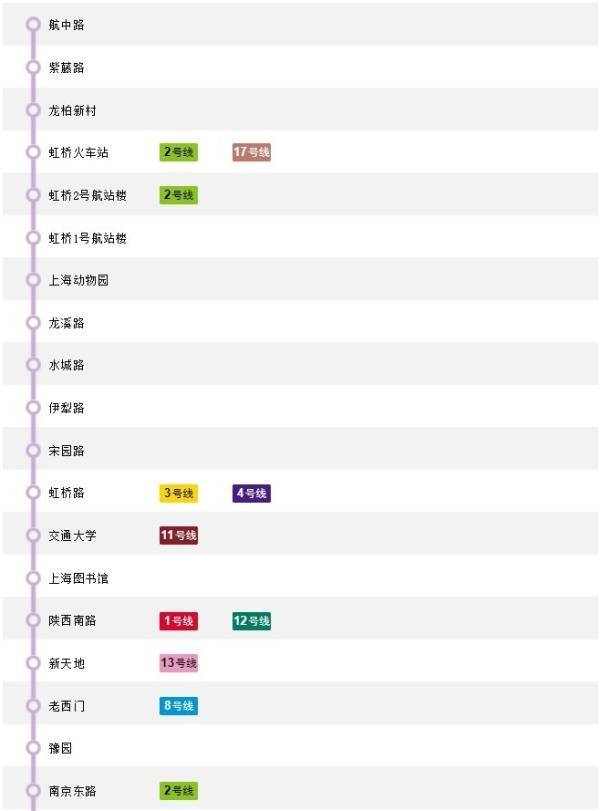Tap the 4号线 transfer badge at 虹桥路
Viewport: 600px width, 811px height.
[x=252, y=493]
